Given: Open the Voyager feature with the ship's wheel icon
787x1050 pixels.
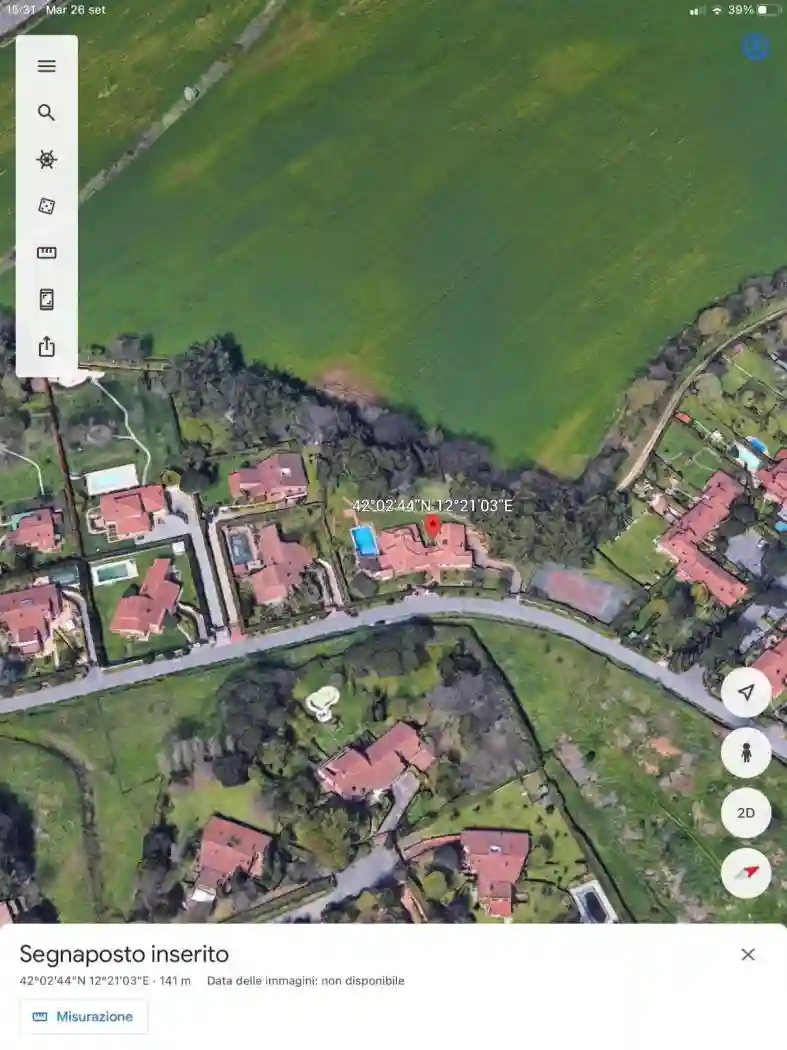Looking at the screenshot, I should (46, 159).
